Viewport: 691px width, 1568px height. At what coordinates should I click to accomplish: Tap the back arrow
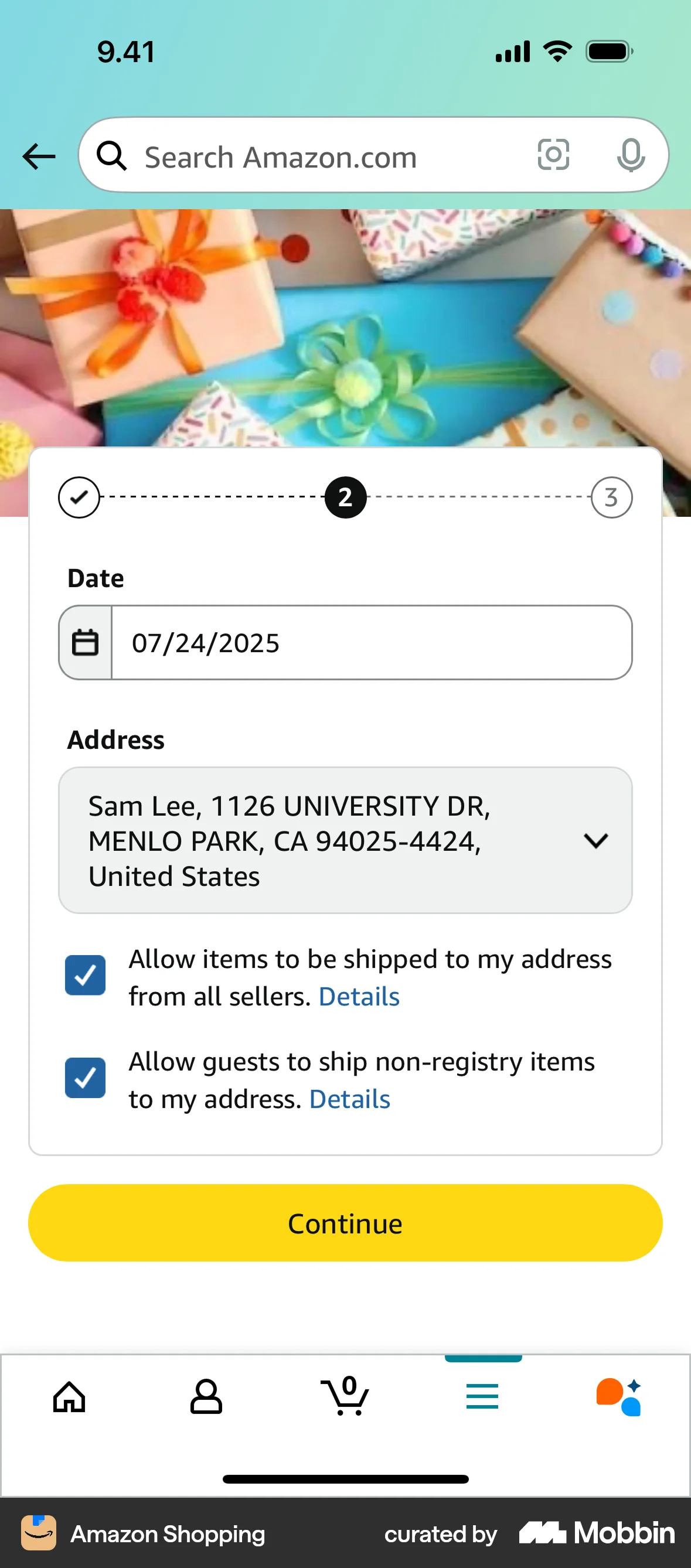[38, 156]
